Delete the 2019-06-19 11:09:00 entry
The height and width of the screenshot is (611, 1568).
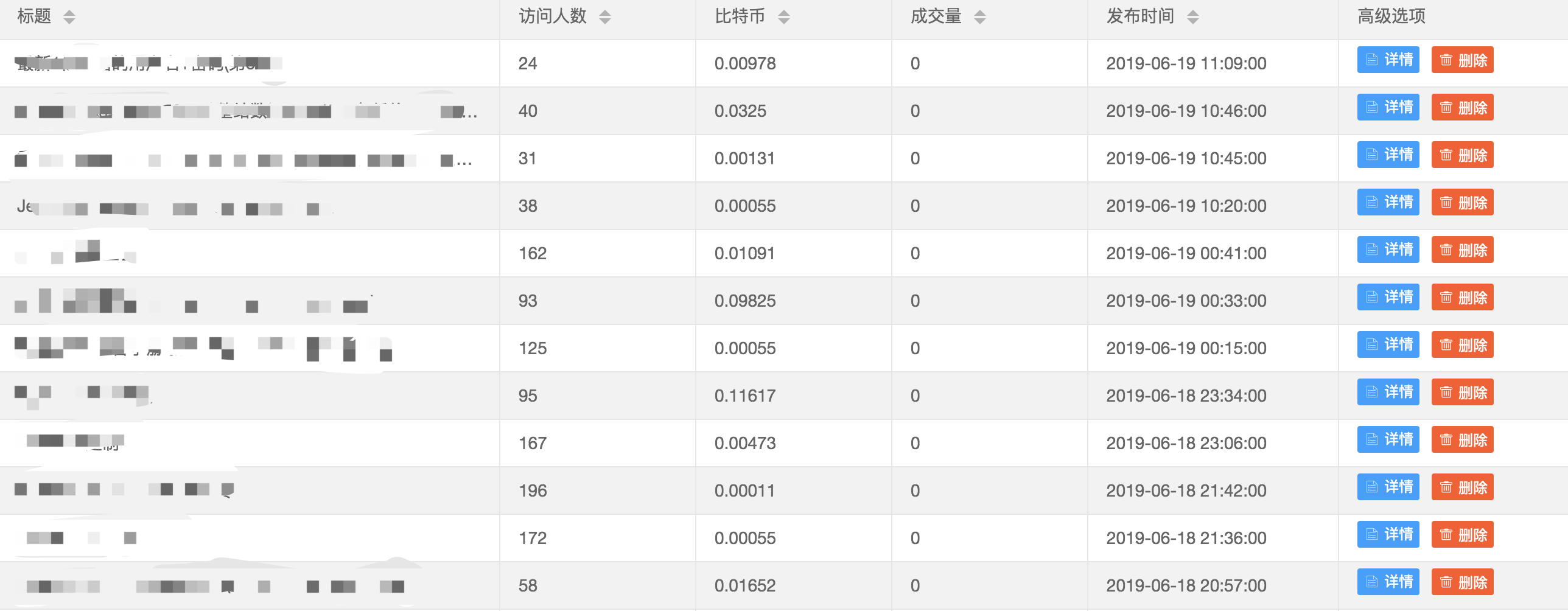tap(1462, 60)
